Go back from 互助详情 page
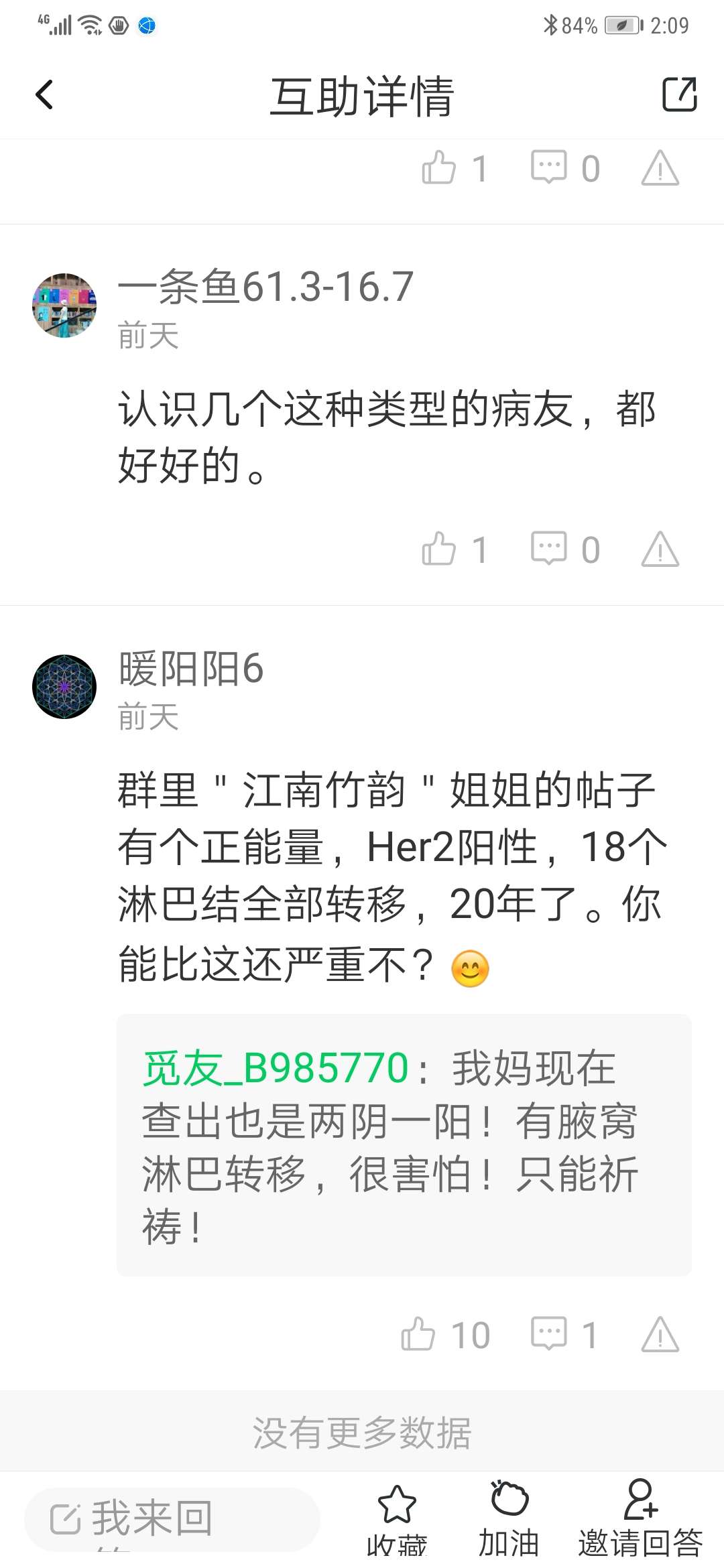The width and height of the screenshot is (724, 1568). 44,94
